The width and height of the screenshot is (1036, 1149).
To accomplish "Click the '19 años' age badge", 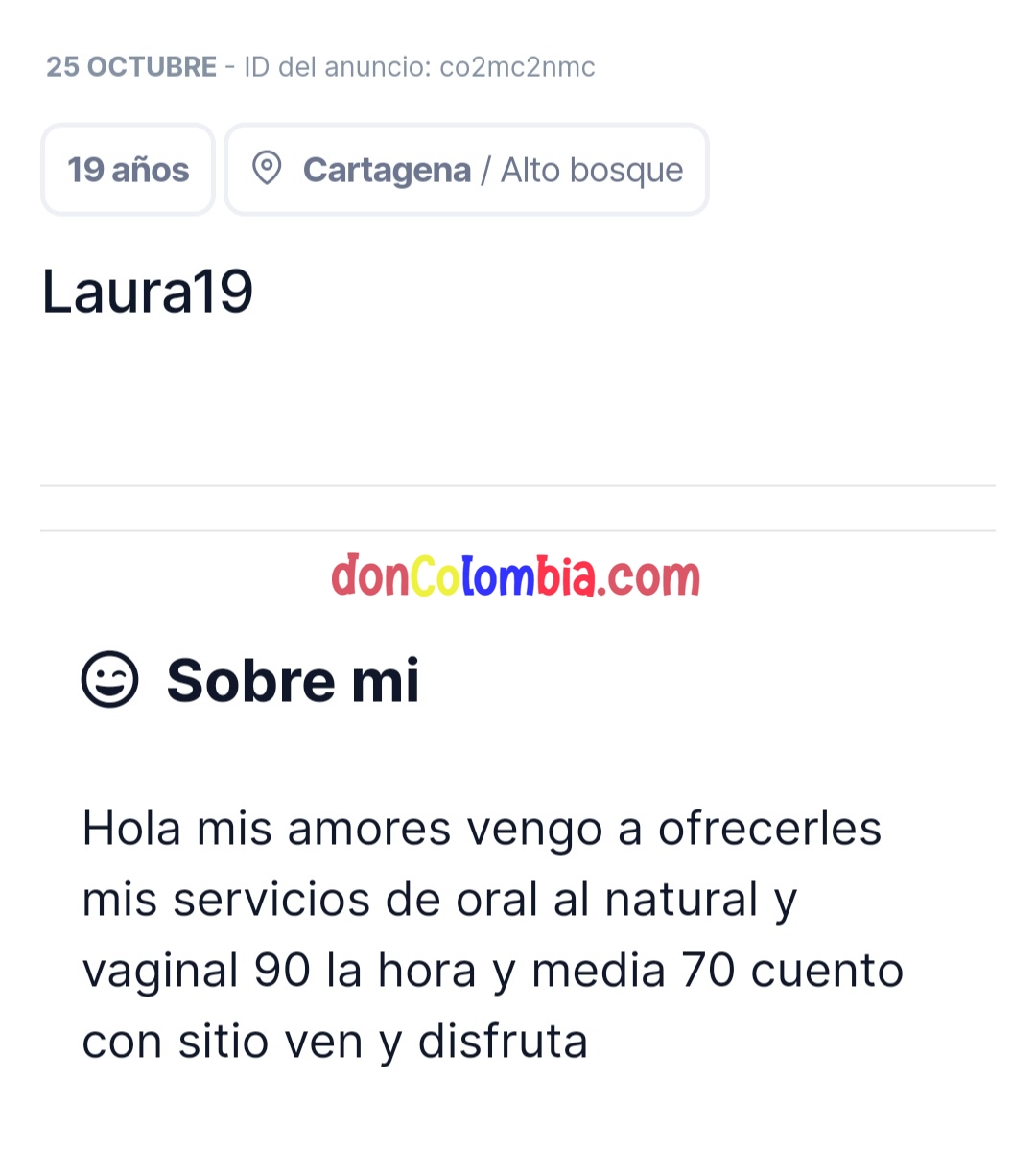I will (128, 169).
